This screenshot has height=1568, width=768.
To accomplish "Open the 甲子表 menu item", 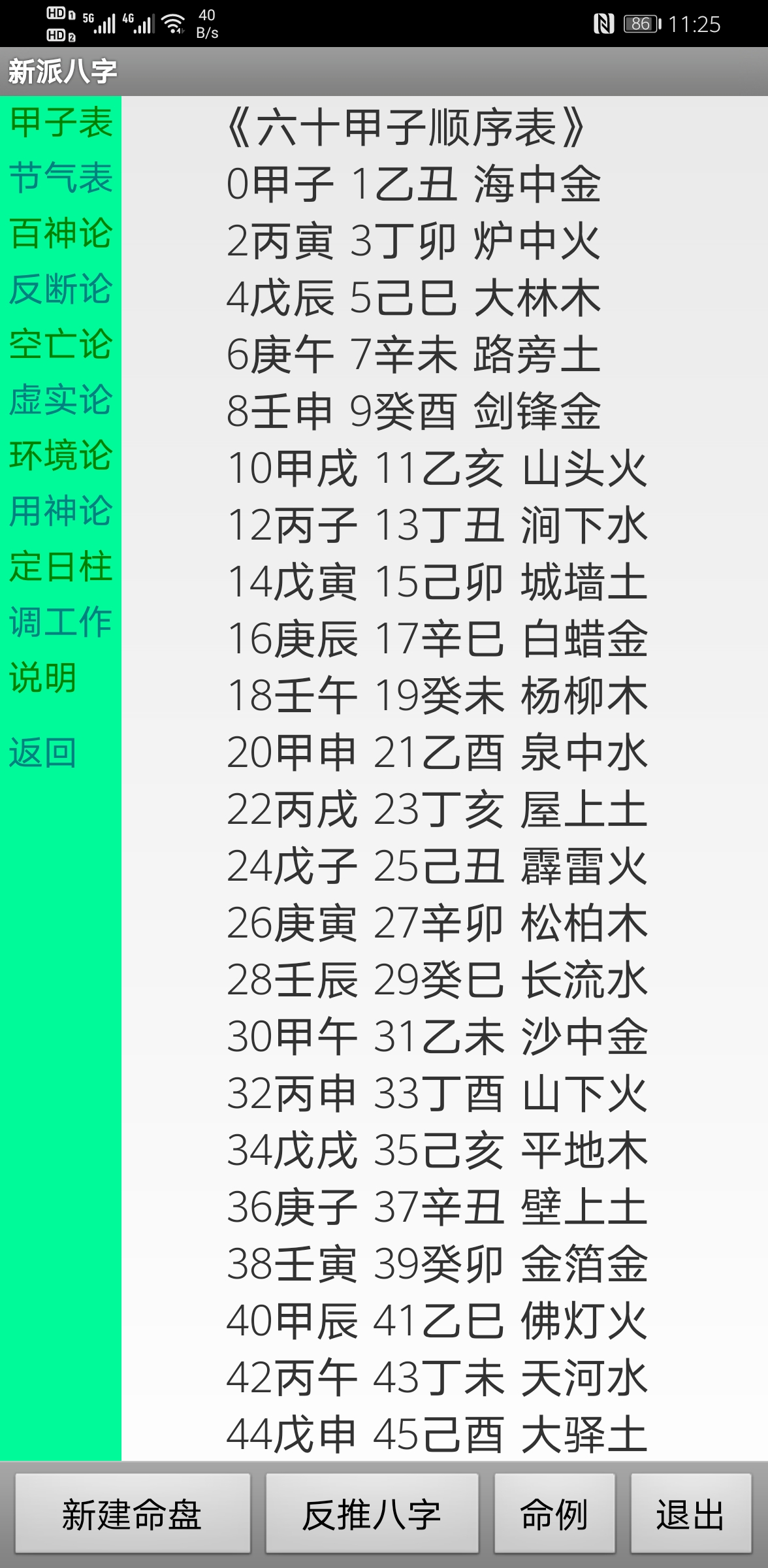I will pos(61,123).
